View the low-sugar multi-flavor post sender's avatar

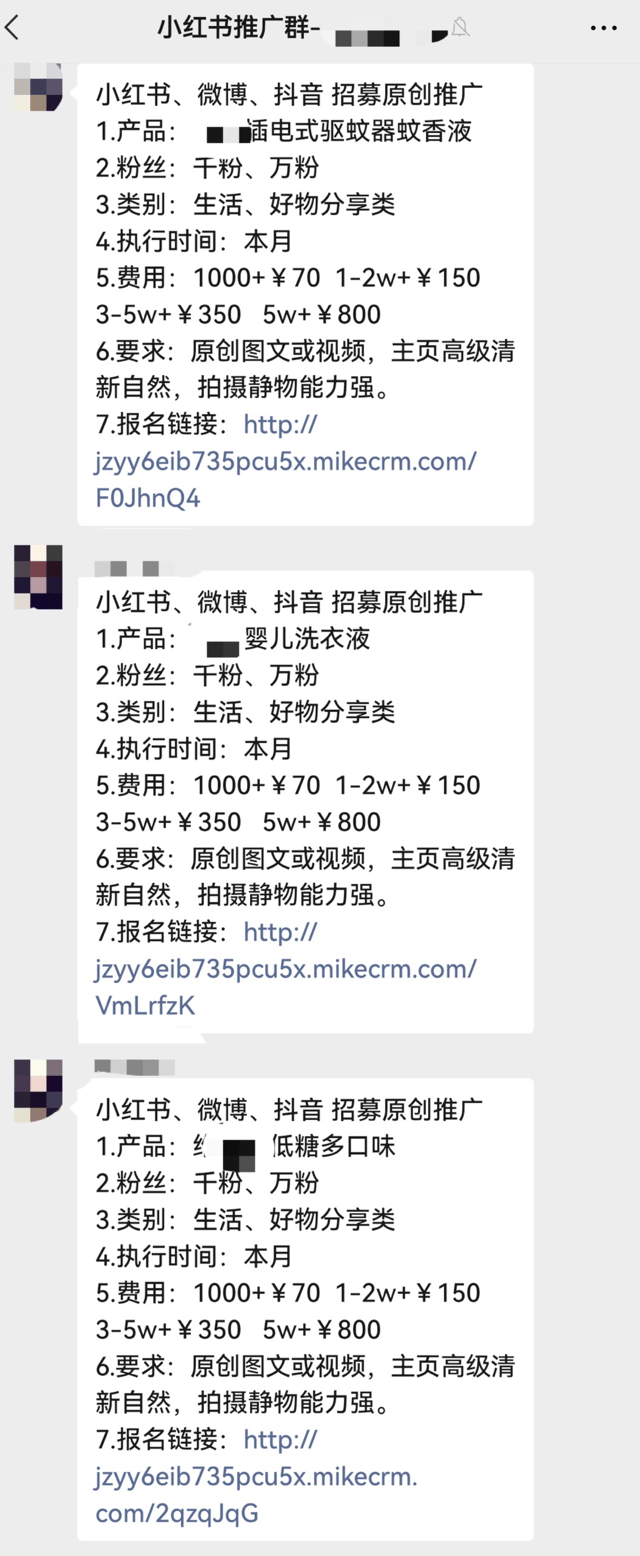[38, 1090]
